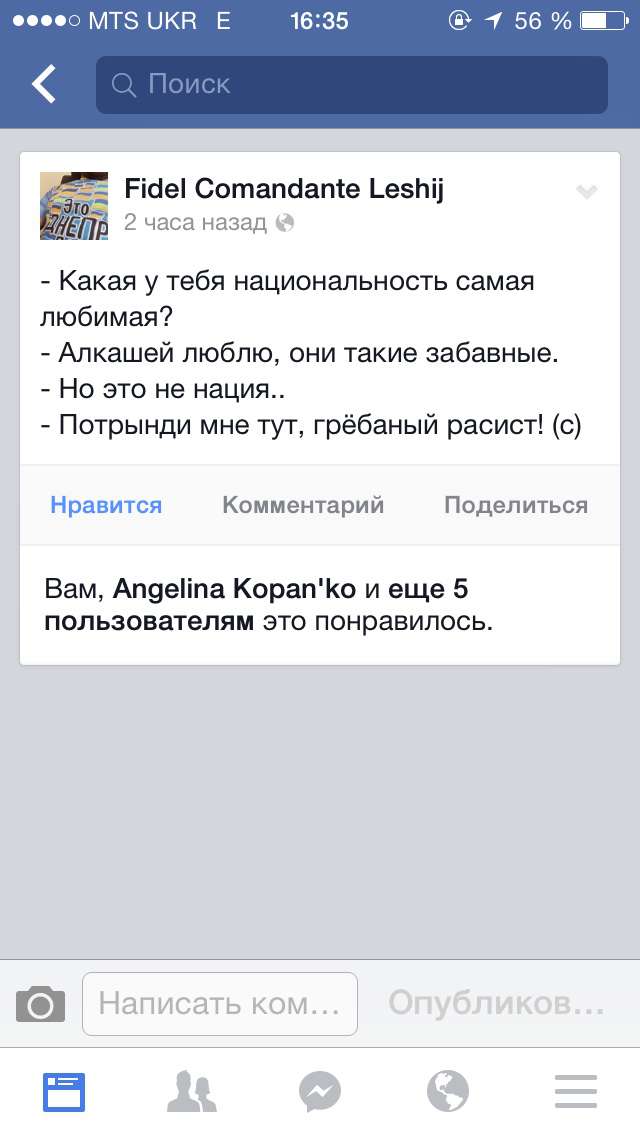
Task: Open Fidel Comandante Leshij's profile picture
Action: [74, 206]
